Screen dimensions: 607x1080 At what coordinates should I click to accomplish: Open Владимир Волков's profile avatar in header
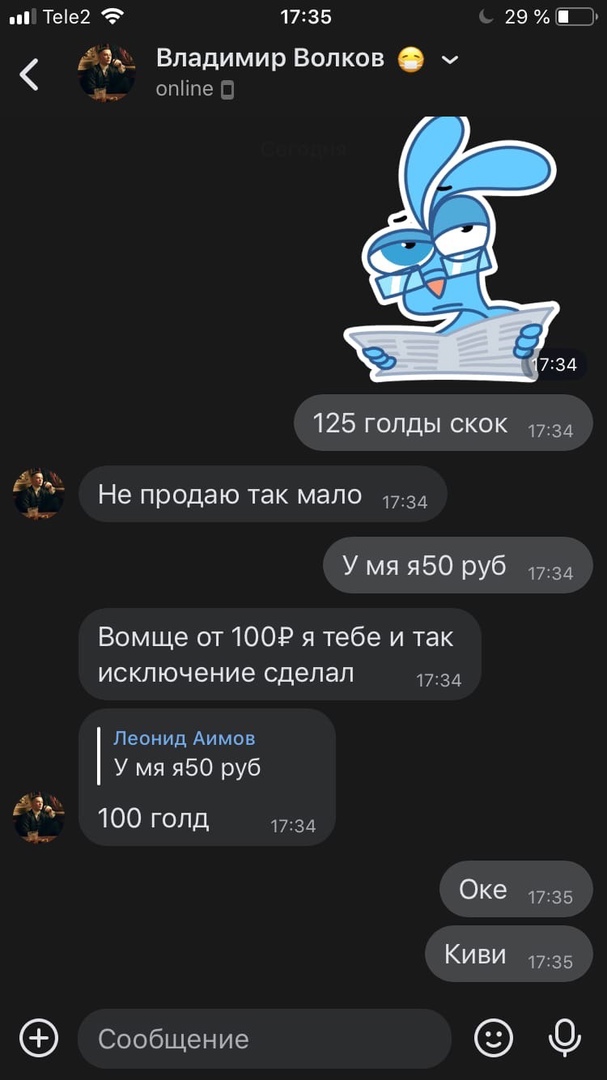tap(107, 73)
